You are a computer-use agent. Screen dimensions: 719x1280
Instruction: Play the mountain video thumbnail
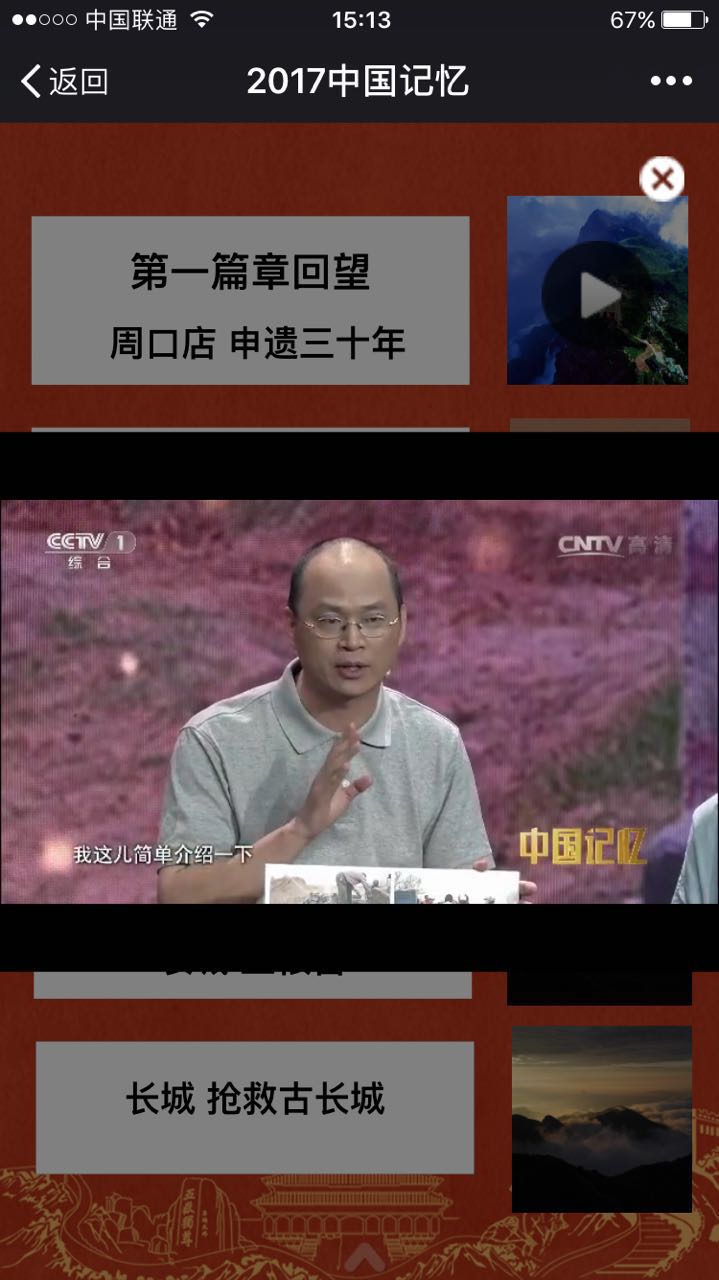tap(597, 291)
